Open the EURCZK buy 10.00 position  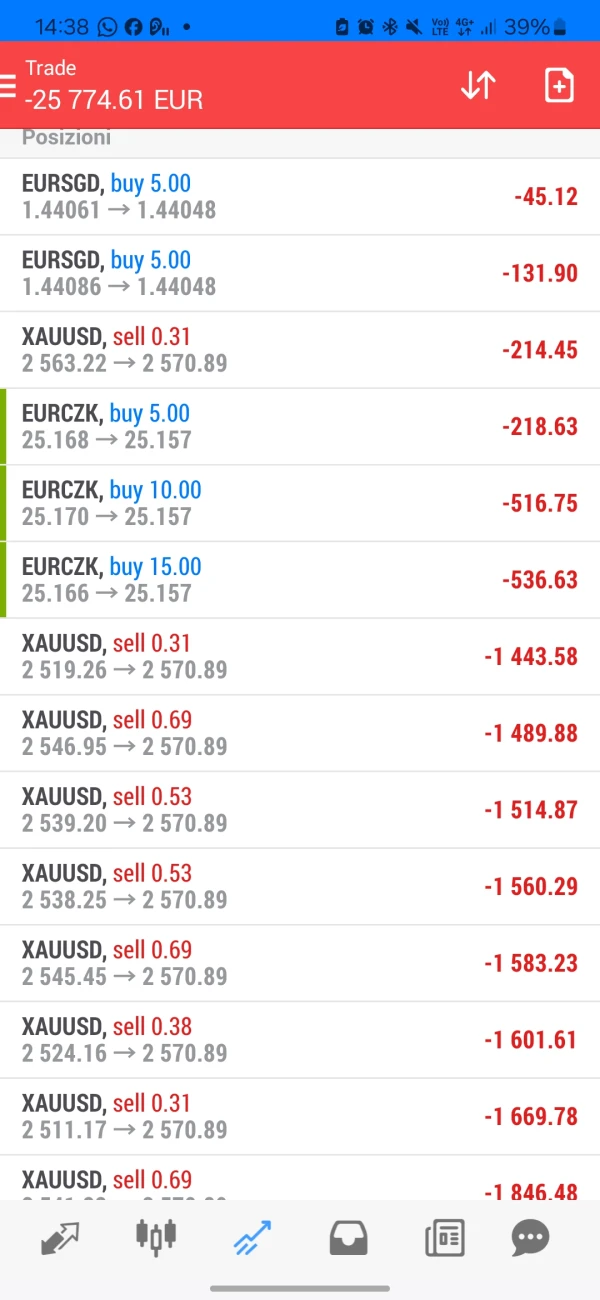click(x=300, y=503)
